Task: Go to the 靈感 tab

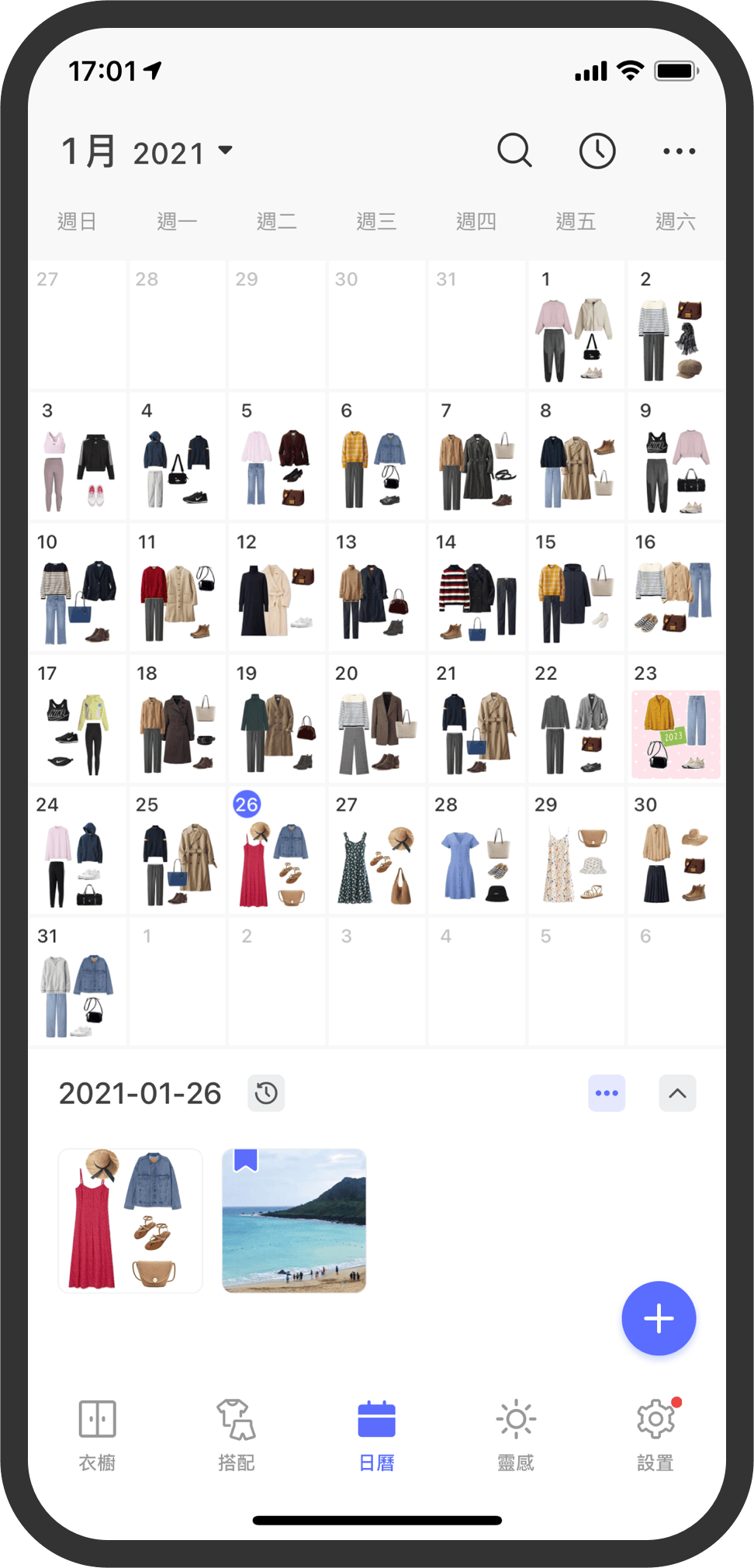Action: coord(516,1434)
